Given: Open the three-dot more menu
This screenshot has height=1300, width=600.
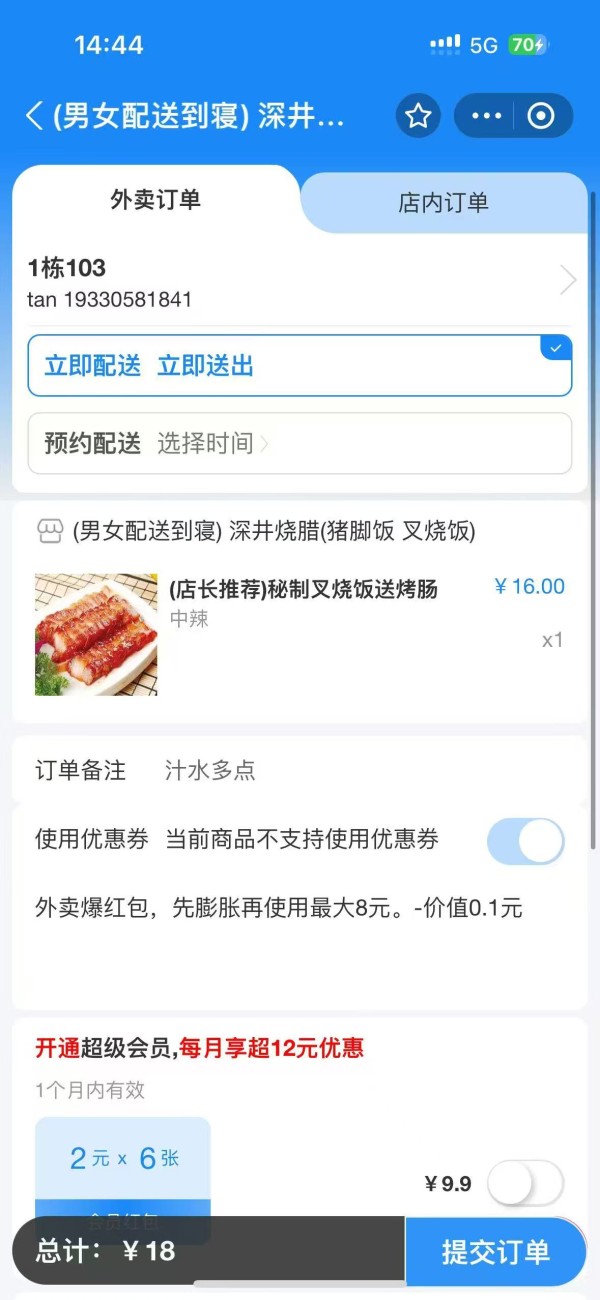Looking at the screenshot, I should click(486, 116).
